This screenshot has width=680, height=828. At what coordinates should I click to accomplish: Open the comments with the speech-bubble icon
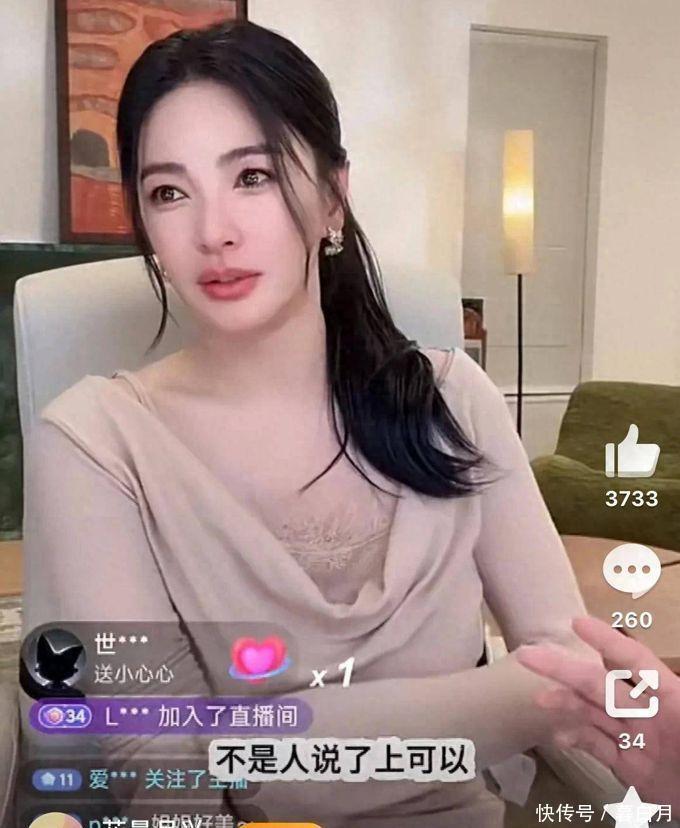631,572
